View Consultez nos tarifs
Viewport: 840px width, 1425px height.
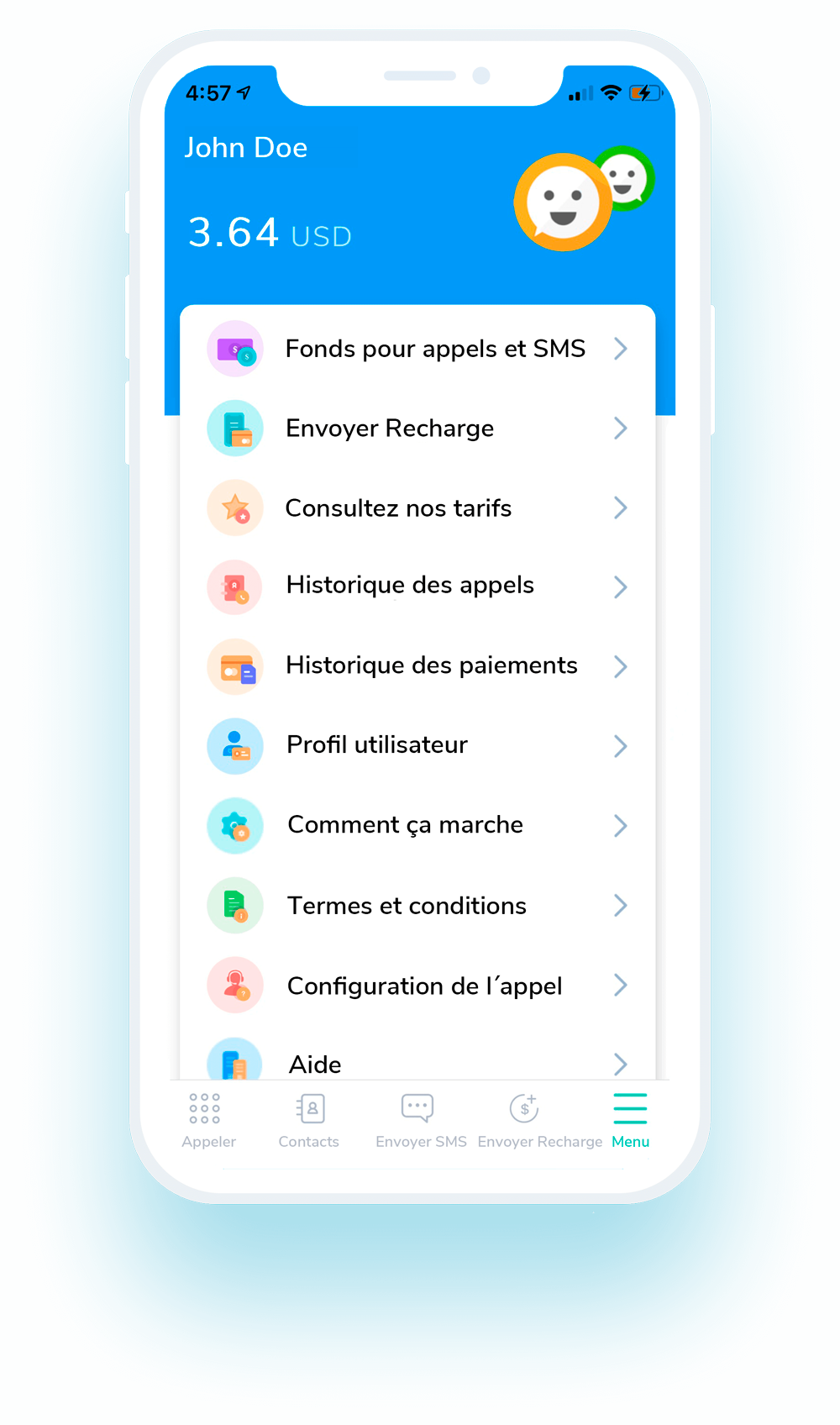pos(417,508)
